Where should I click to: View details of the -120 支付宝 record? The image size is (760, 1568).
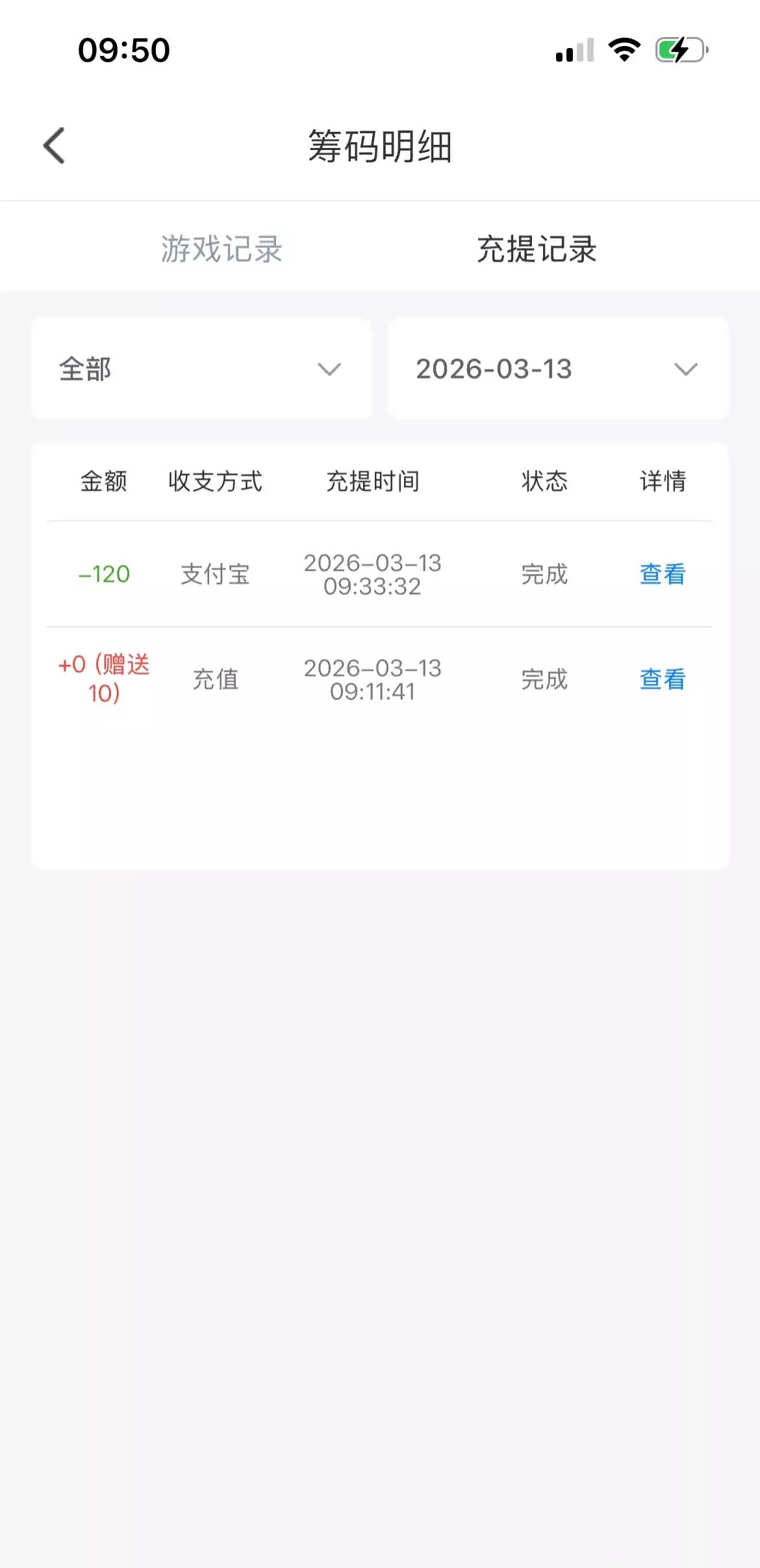click(662, 574)
